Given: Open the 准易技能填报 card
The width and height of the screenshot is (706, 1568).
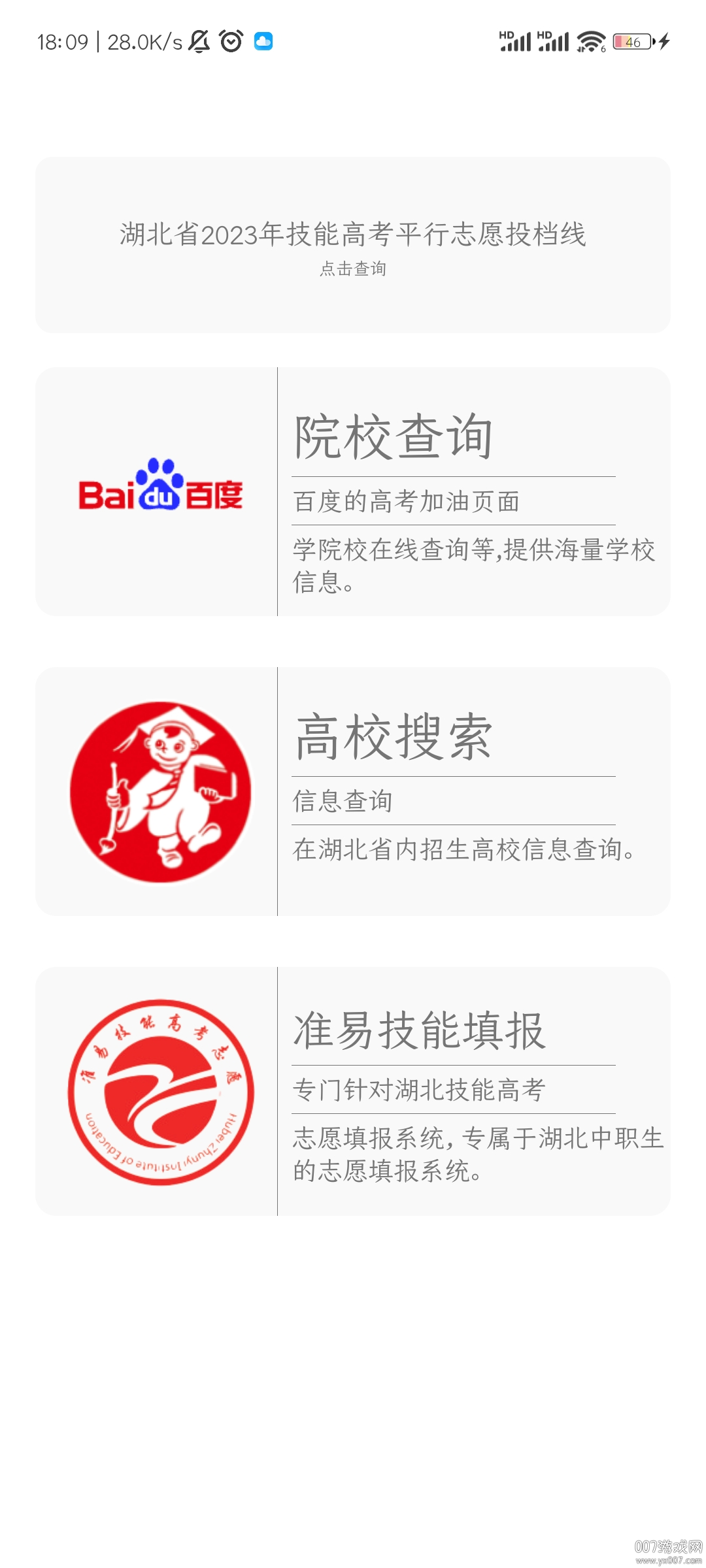Looking at the screenshot, I should (x=353, y=1091).
